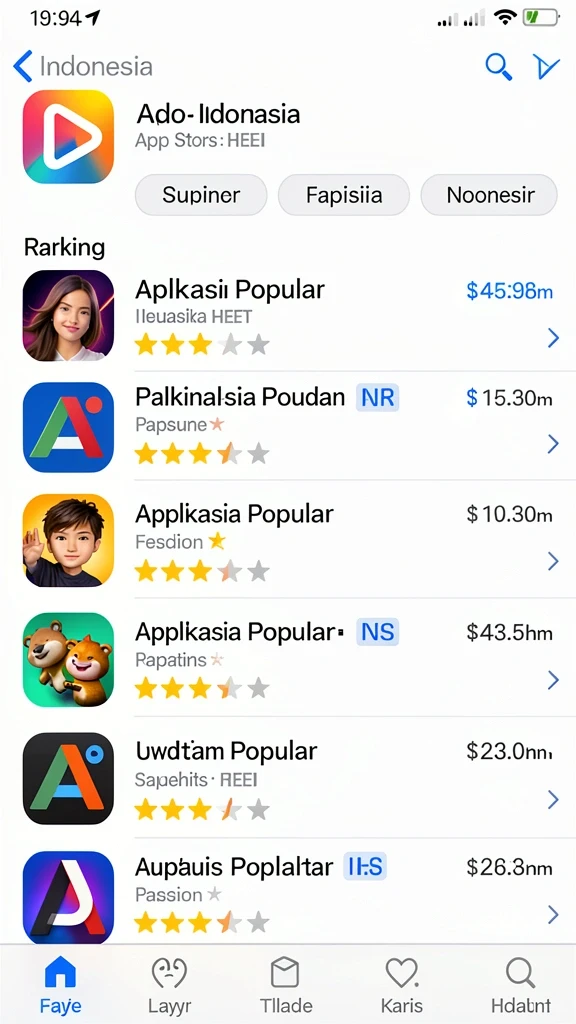Viewport: 576px width, 1024px height.
Task: Tap the send arrow icon in the top bar
Action: [x=546, y=67]
